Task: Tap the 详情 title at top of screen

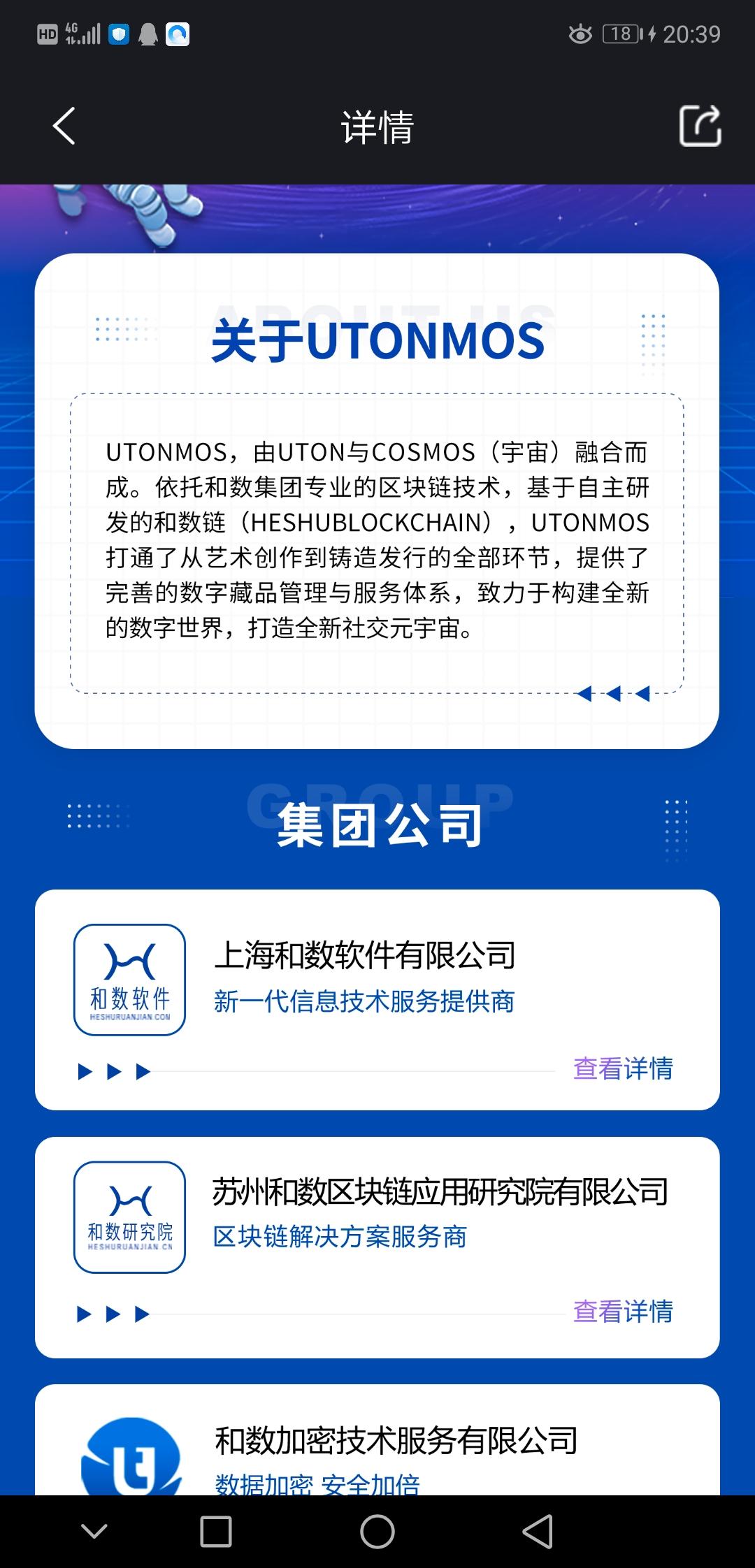Action: click(x=377, y=126)
